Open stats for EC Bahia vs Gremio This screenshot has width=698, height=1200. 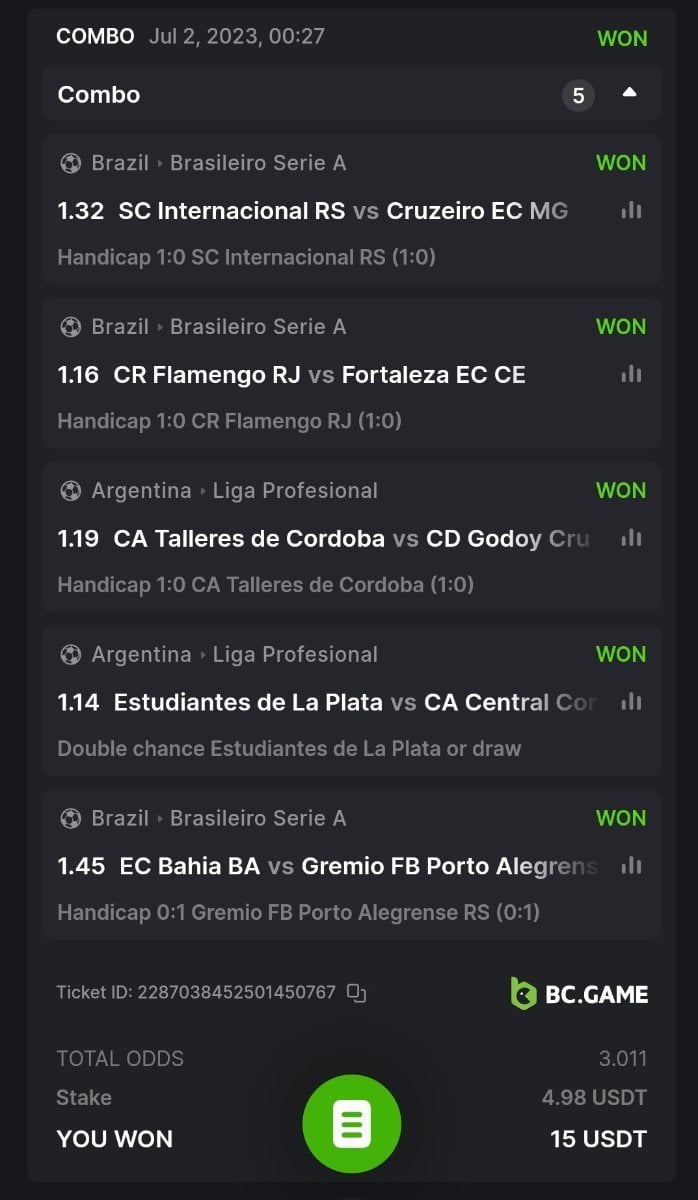(x=631, y=866)
